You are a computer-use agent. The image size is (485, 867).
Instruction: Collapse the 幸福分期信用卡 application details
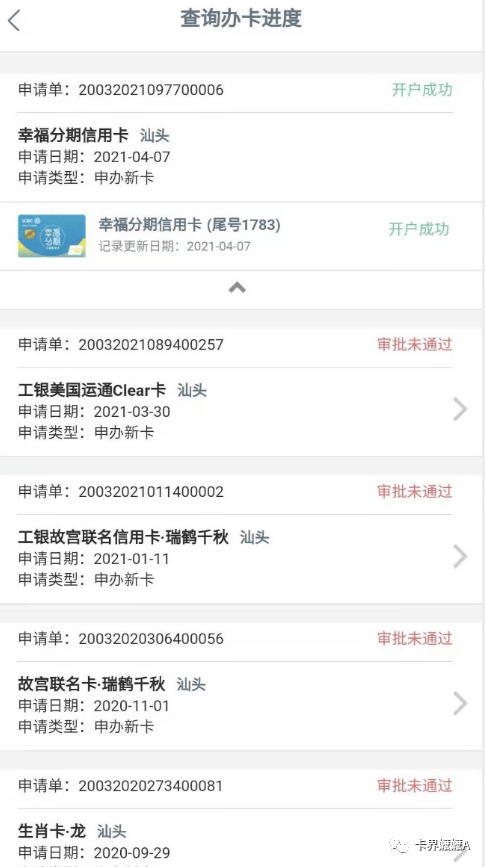237,288
